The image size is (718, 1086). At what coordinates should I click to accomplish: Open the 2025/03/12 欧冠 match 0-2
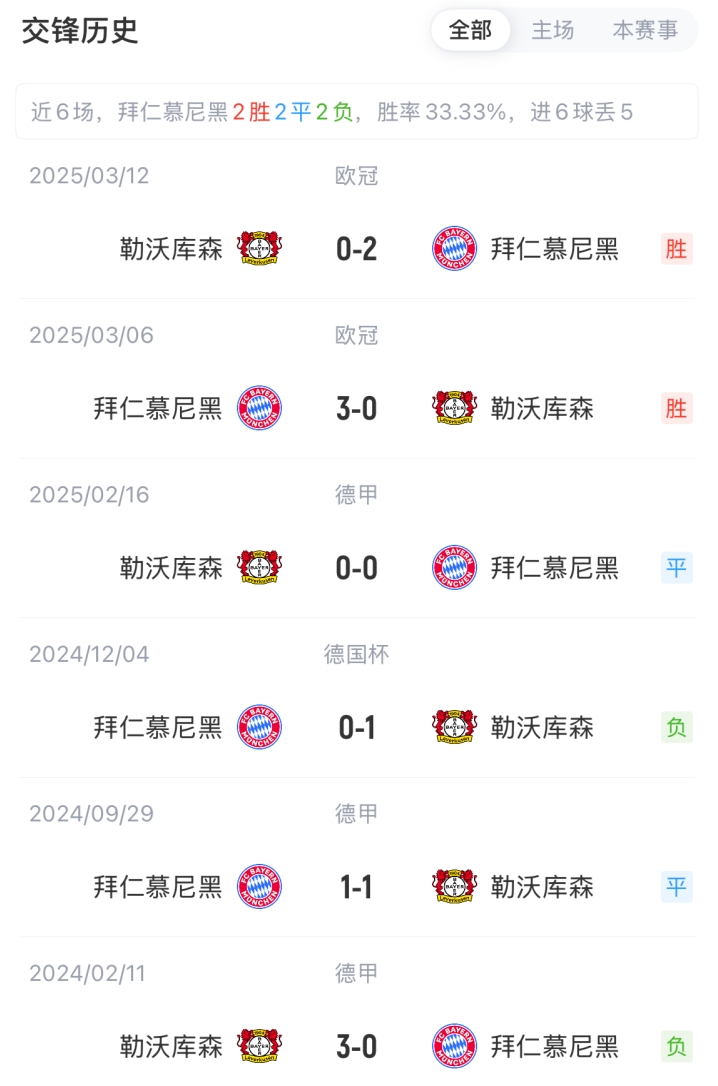click(x=357, y=249)
